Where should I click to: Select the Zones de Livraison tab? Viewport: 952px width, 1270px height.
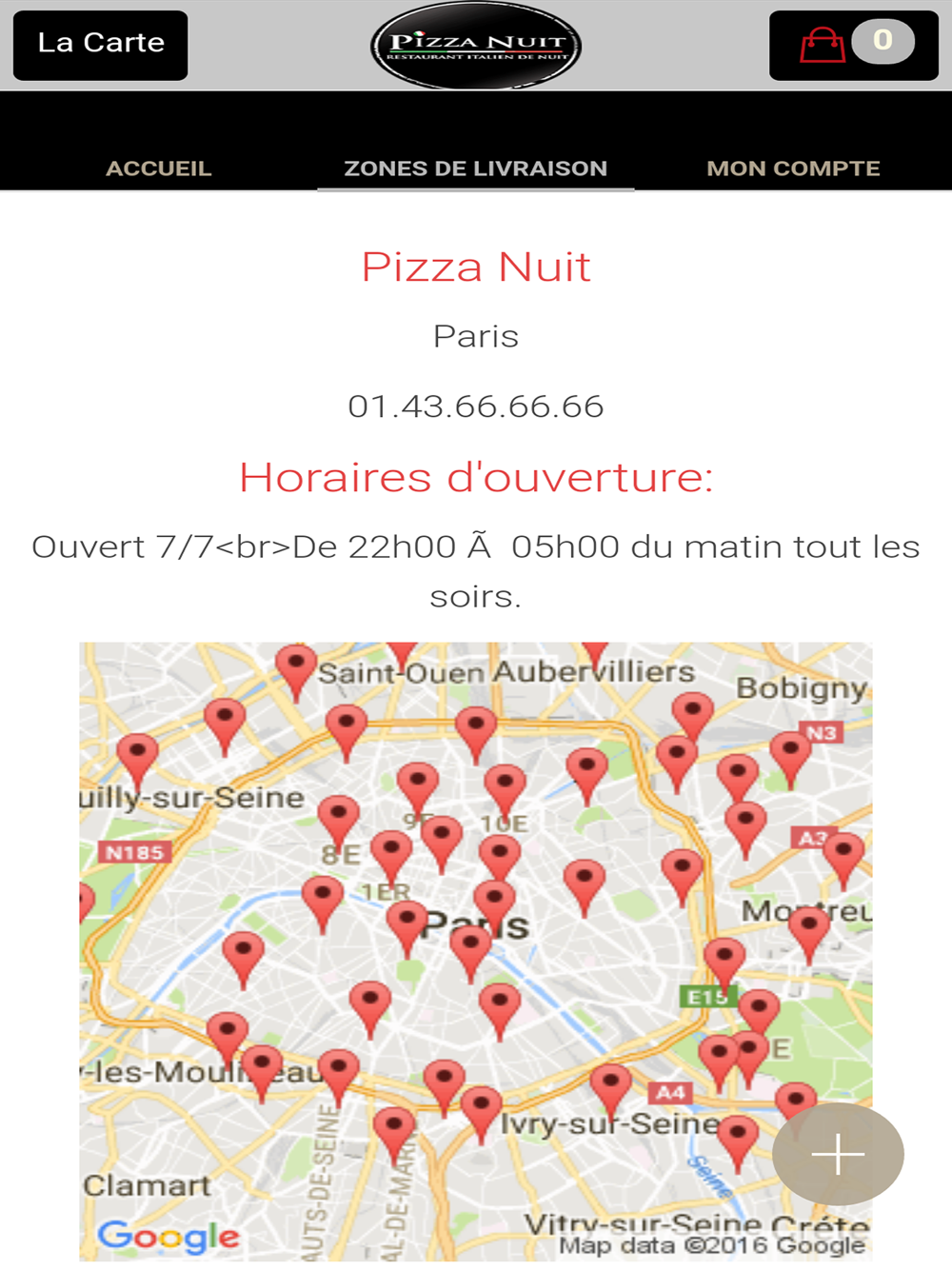tap(475, 169)
